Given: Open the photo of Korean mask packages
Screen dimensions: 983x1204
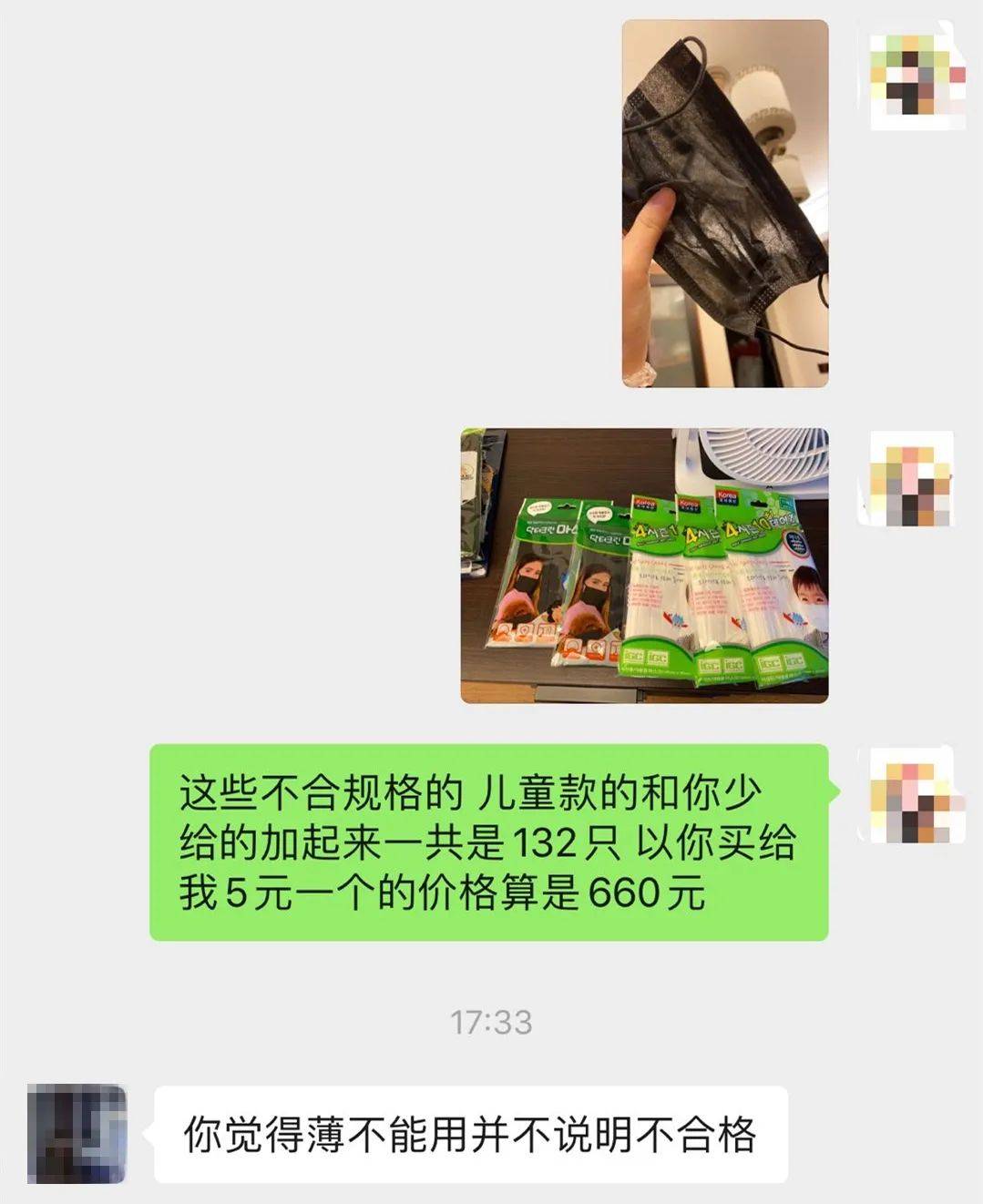Looking at the screenshot, I should (644, 566).
